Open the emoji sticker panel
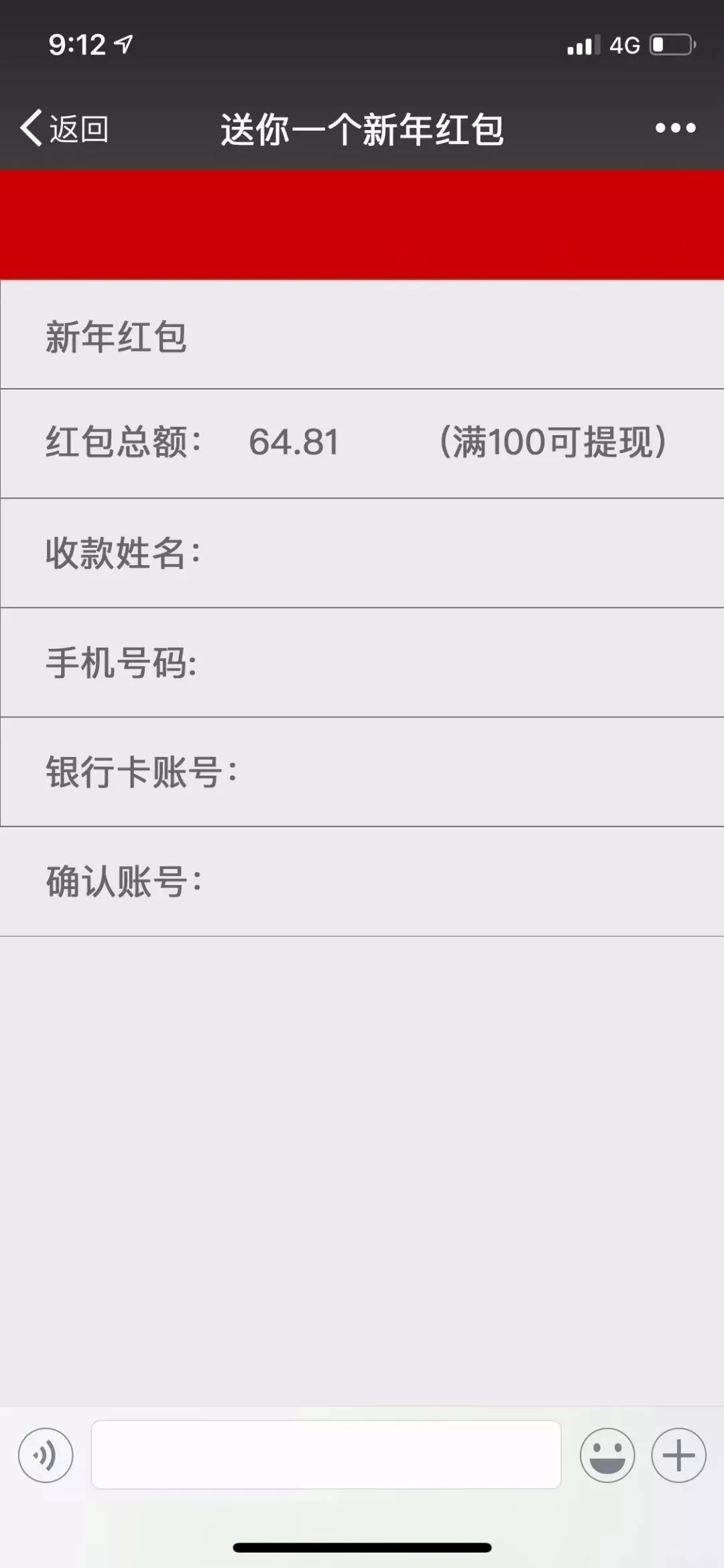Viewport: 724px width, 1568px height. [607, 1455]
